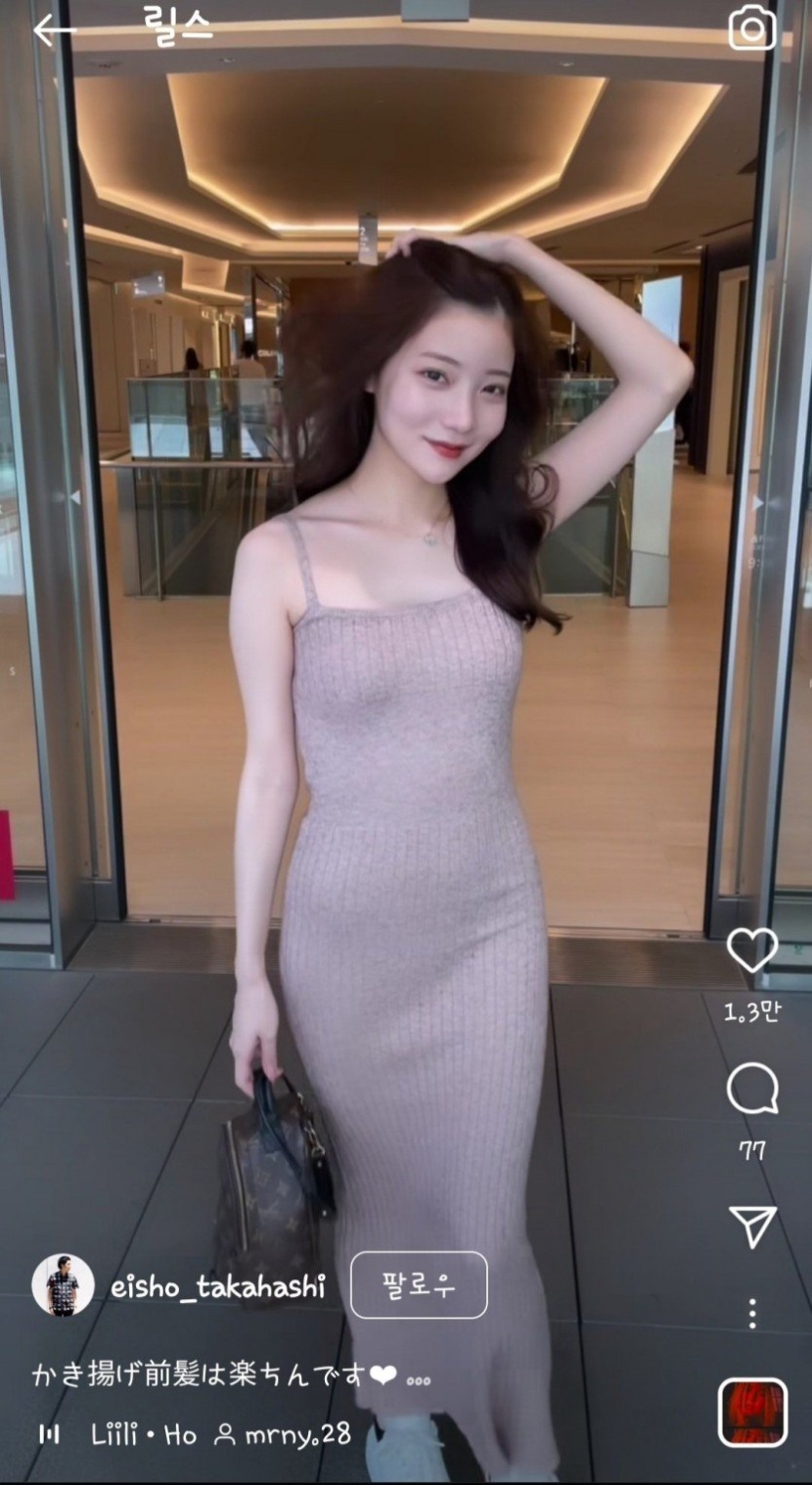
Task: Follow eisho_takahashi with the 팔로우 button
Action: [418, 1284]
